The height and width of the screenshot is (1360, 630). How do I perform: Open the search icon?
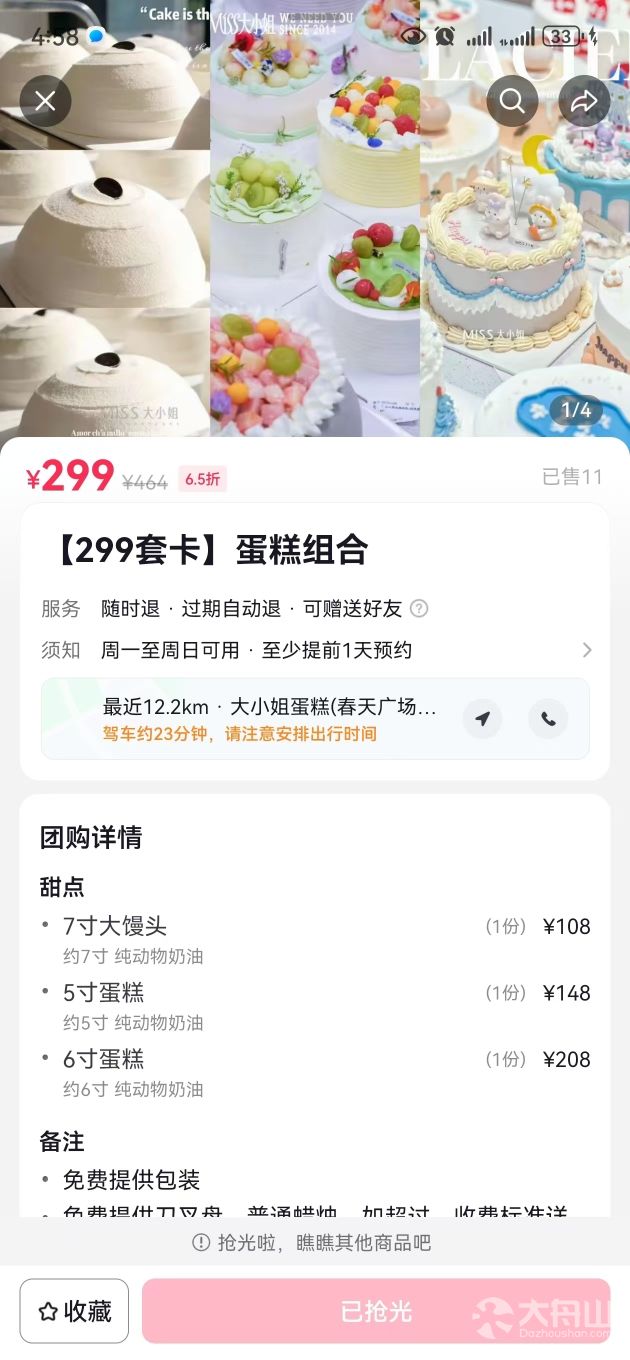click(512, 101)
